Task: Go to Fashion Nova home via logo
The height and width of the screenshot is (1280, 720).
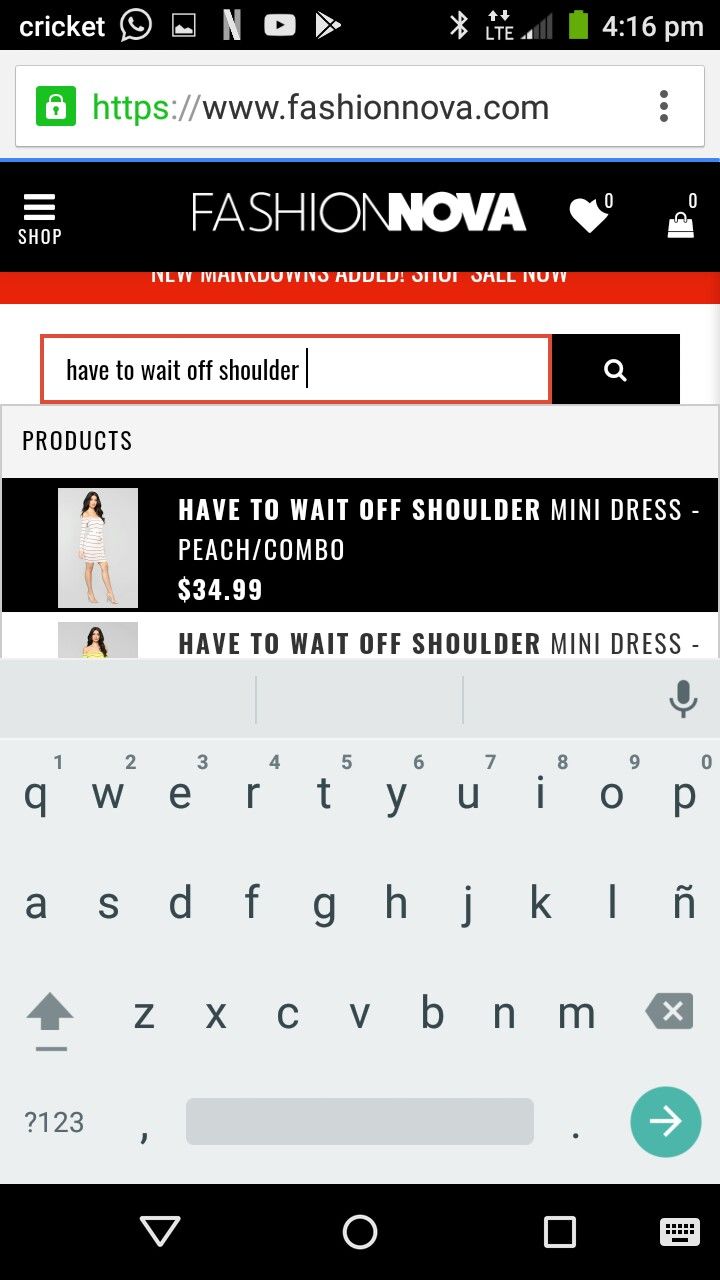Action: coord(358,213)
